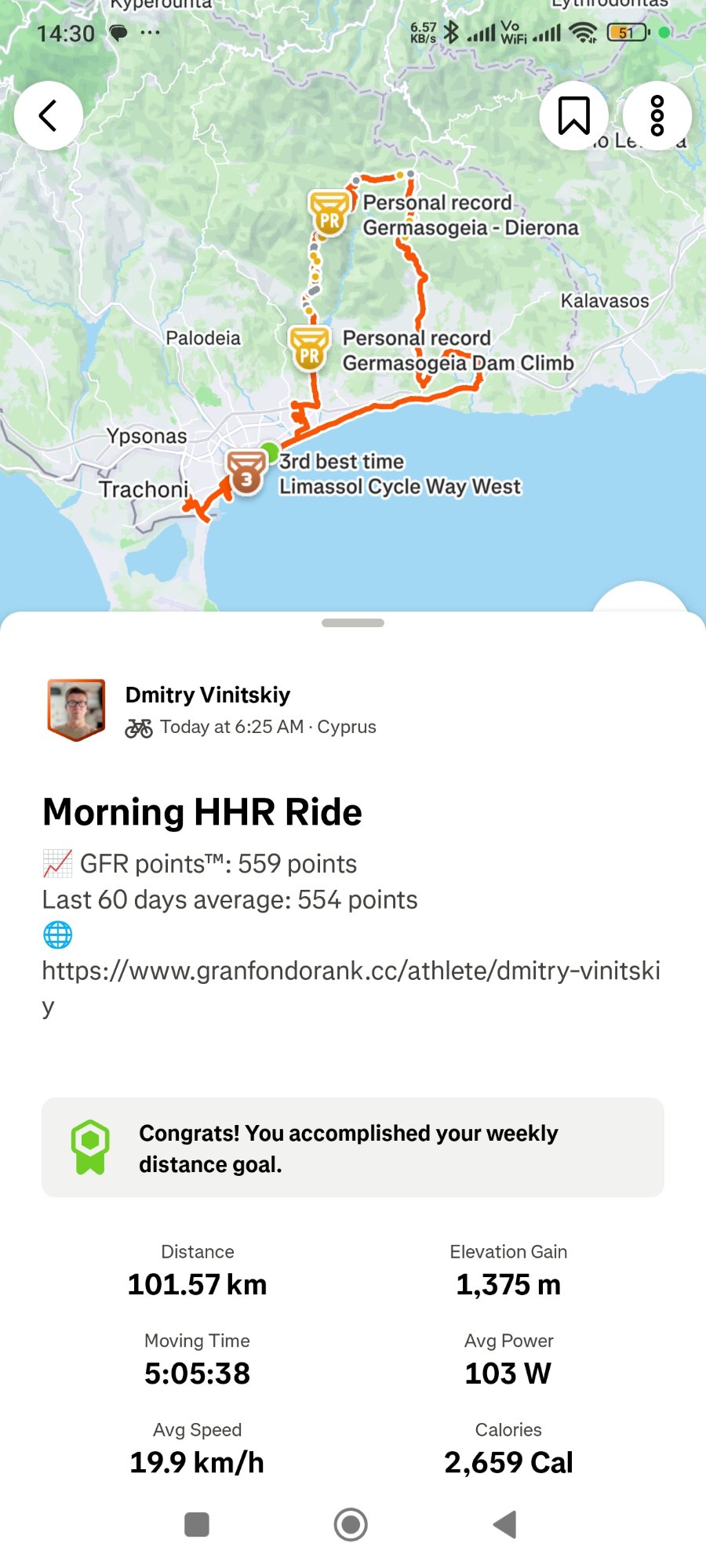Open the Germasogeia Dam Climb PR marker

[x=309, y=349]
